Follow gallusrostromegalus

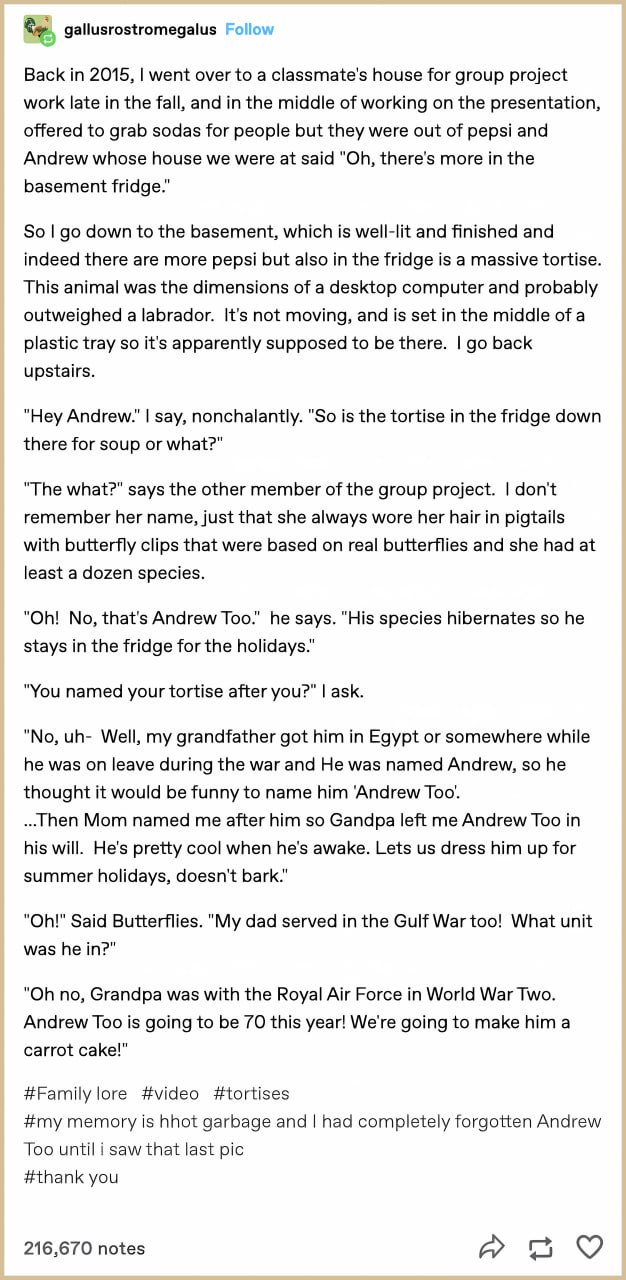pos(249,30)
